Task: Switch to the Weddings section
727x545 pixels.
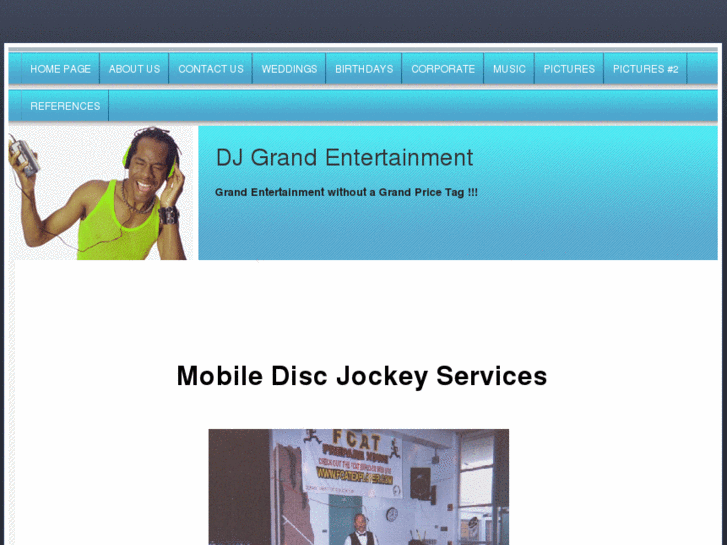Action: [x=289, y=69]
